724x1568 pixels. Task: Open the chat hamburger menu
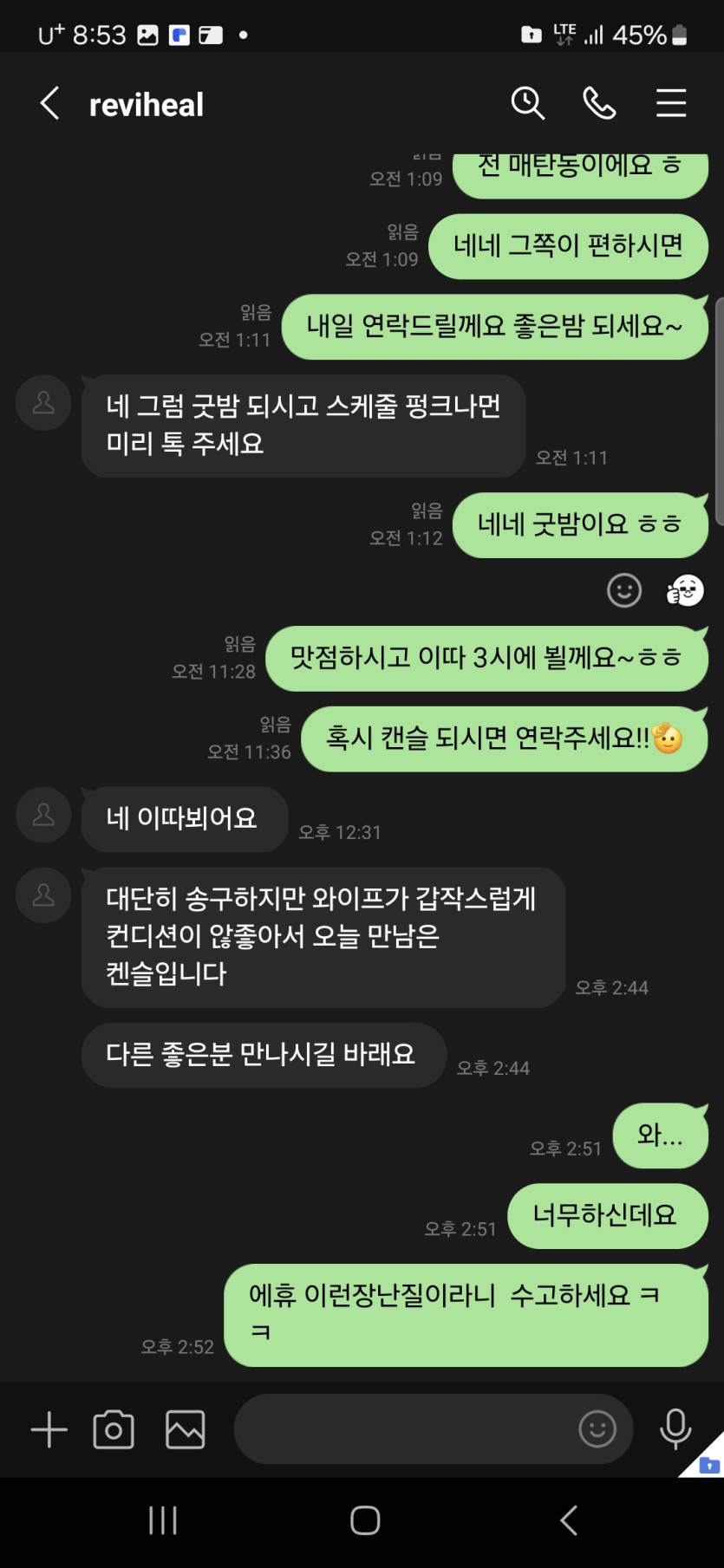tap(671, 103)
